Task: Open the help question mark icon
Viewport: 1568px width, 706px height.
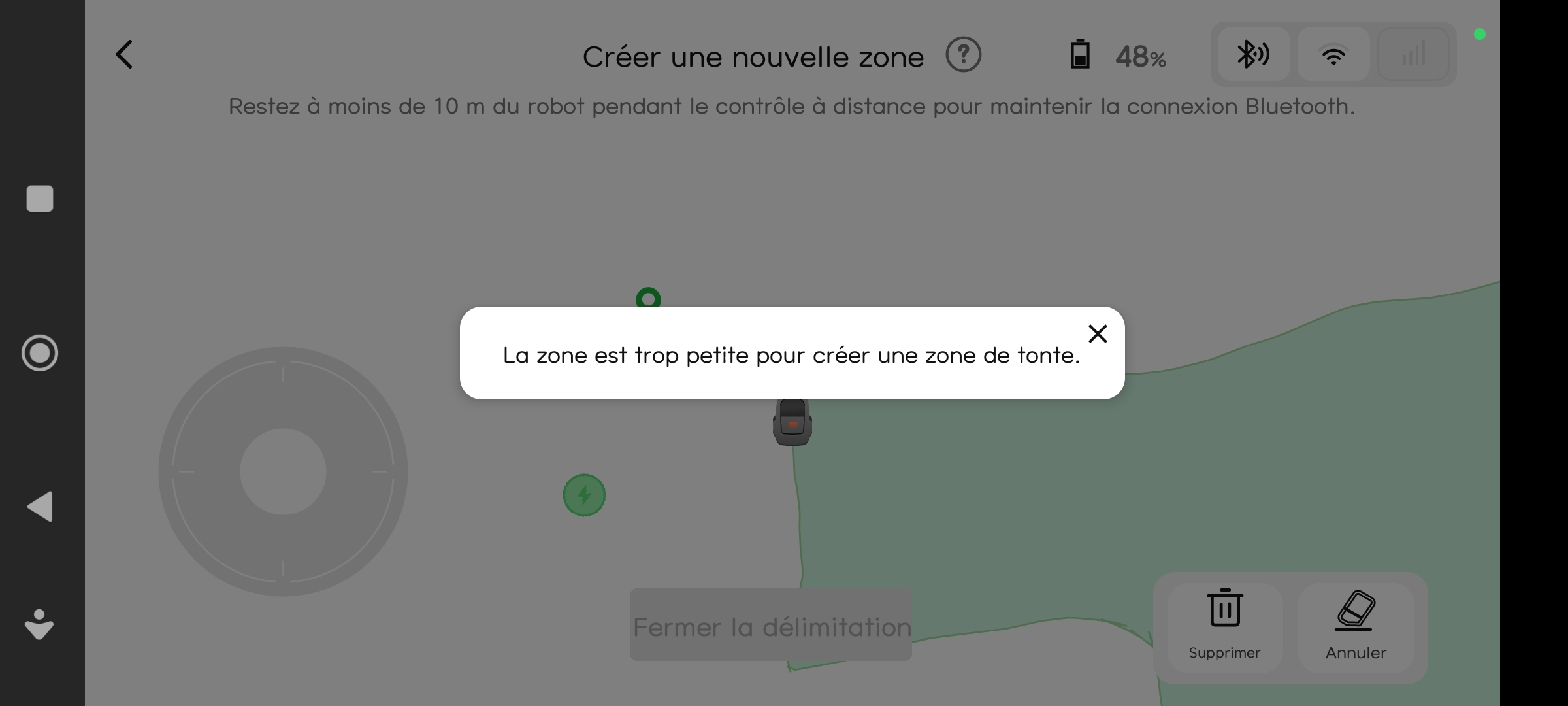Action: point(963,55)
